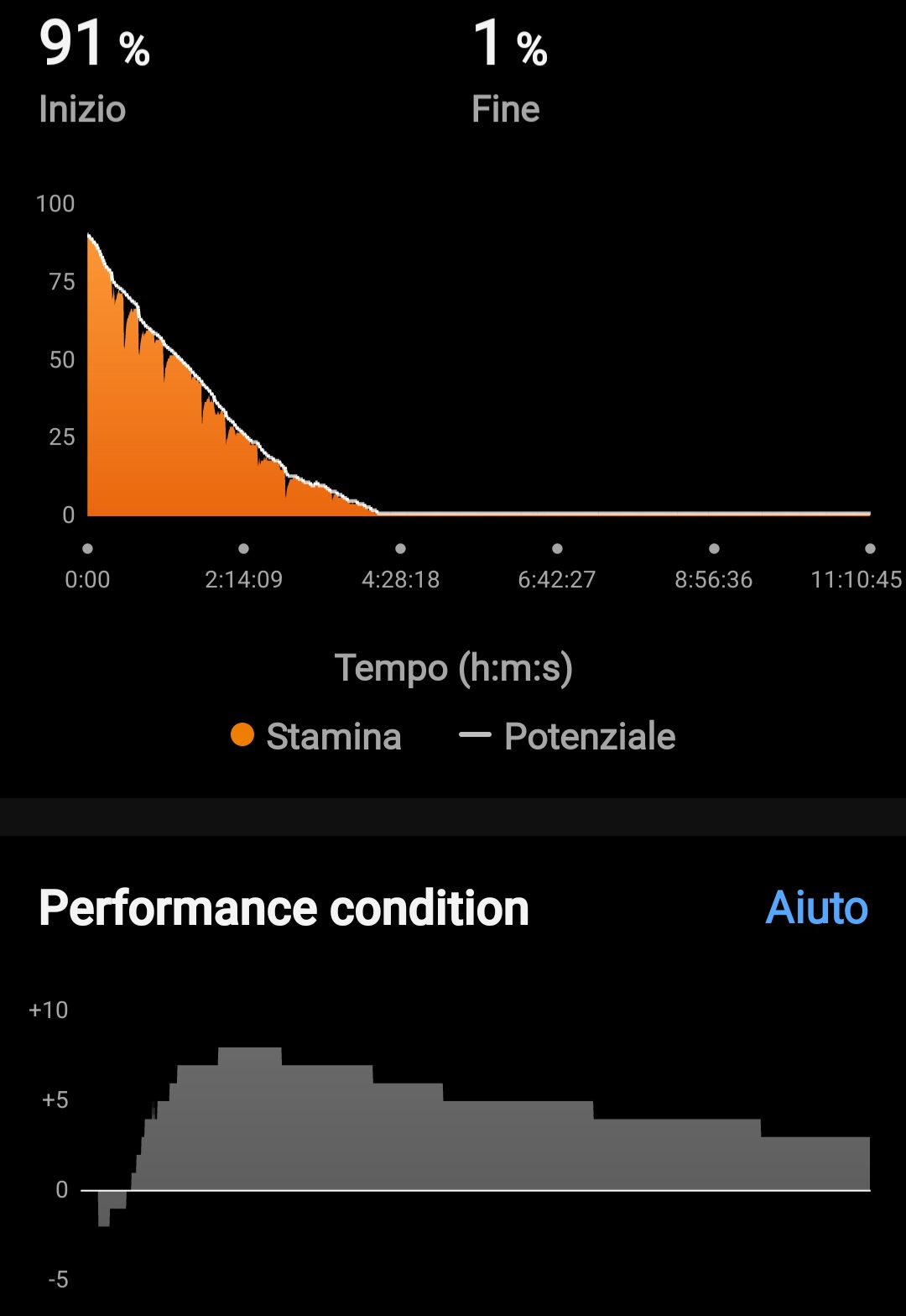The width and height of the screenshot is (906, 1316).
Task: Open the Aiuto help link
Action: click(816, 907)
